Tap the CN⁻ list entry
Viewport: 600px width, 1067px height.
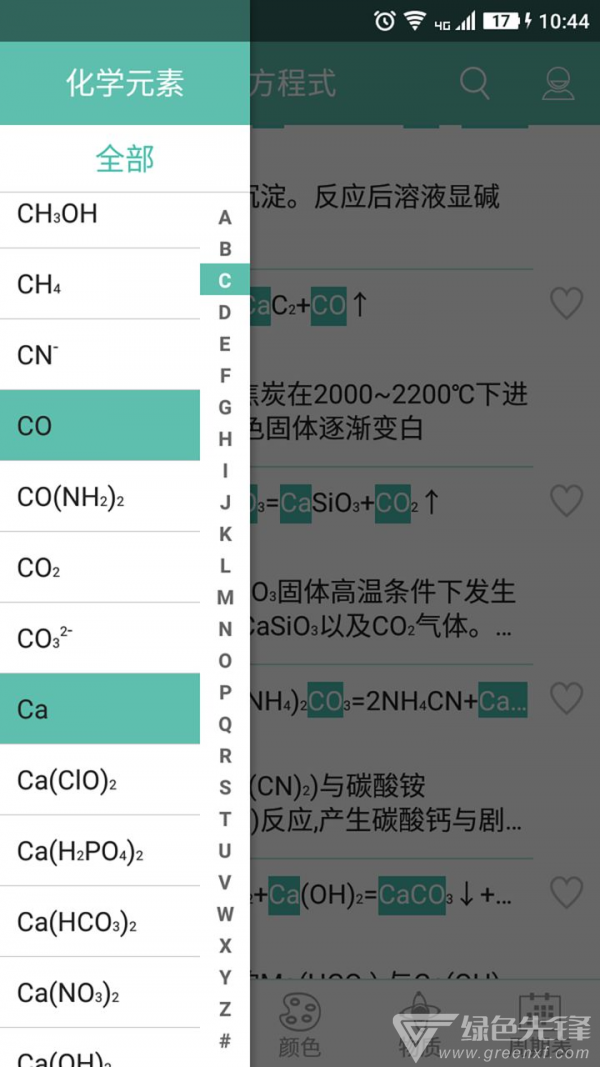(x=100, y=355)
